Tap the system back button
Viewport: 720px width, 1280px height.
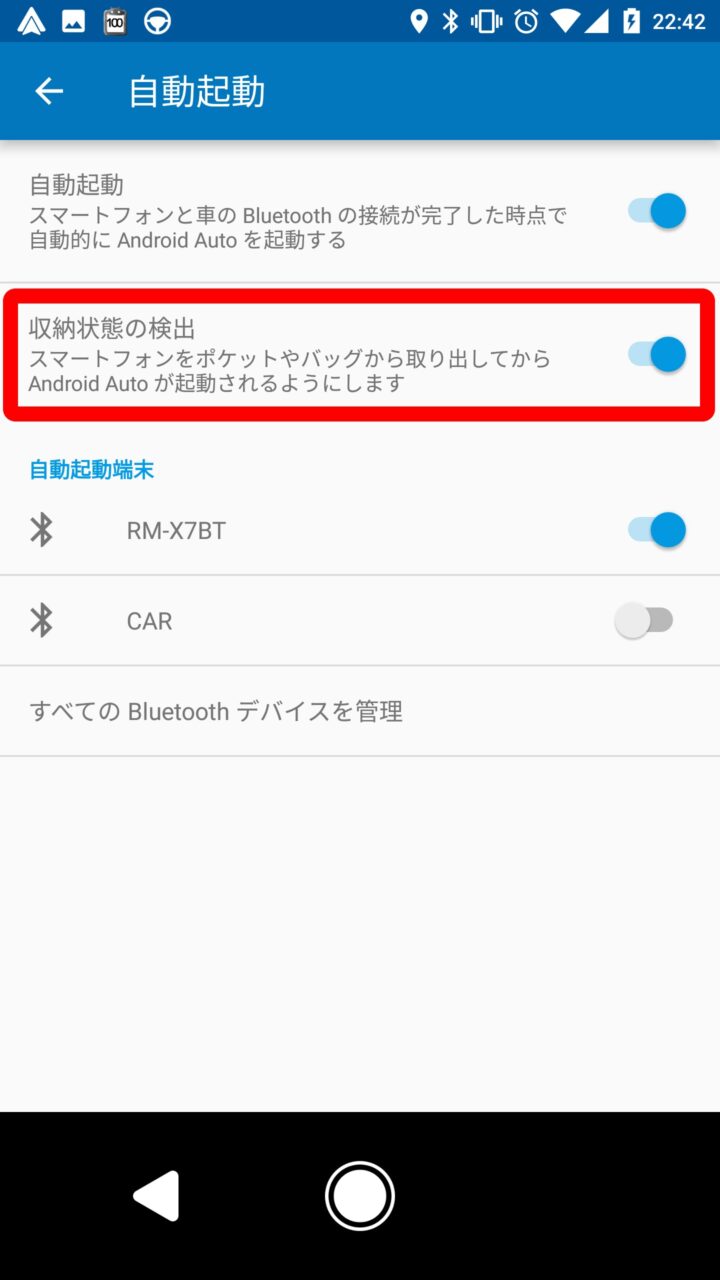tap(158, 1196)
